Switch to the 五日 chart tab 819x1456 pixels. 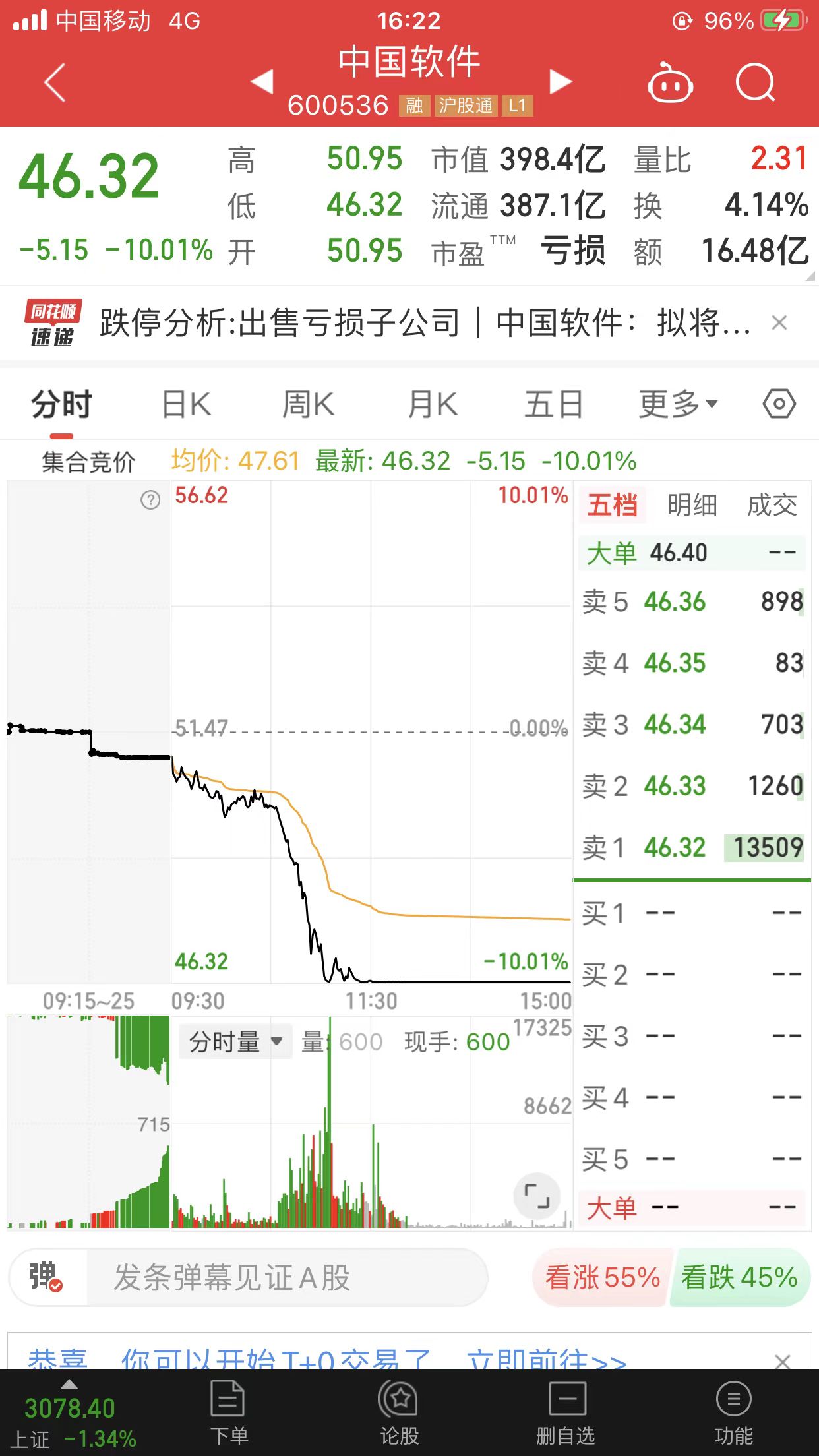point(554,404)
